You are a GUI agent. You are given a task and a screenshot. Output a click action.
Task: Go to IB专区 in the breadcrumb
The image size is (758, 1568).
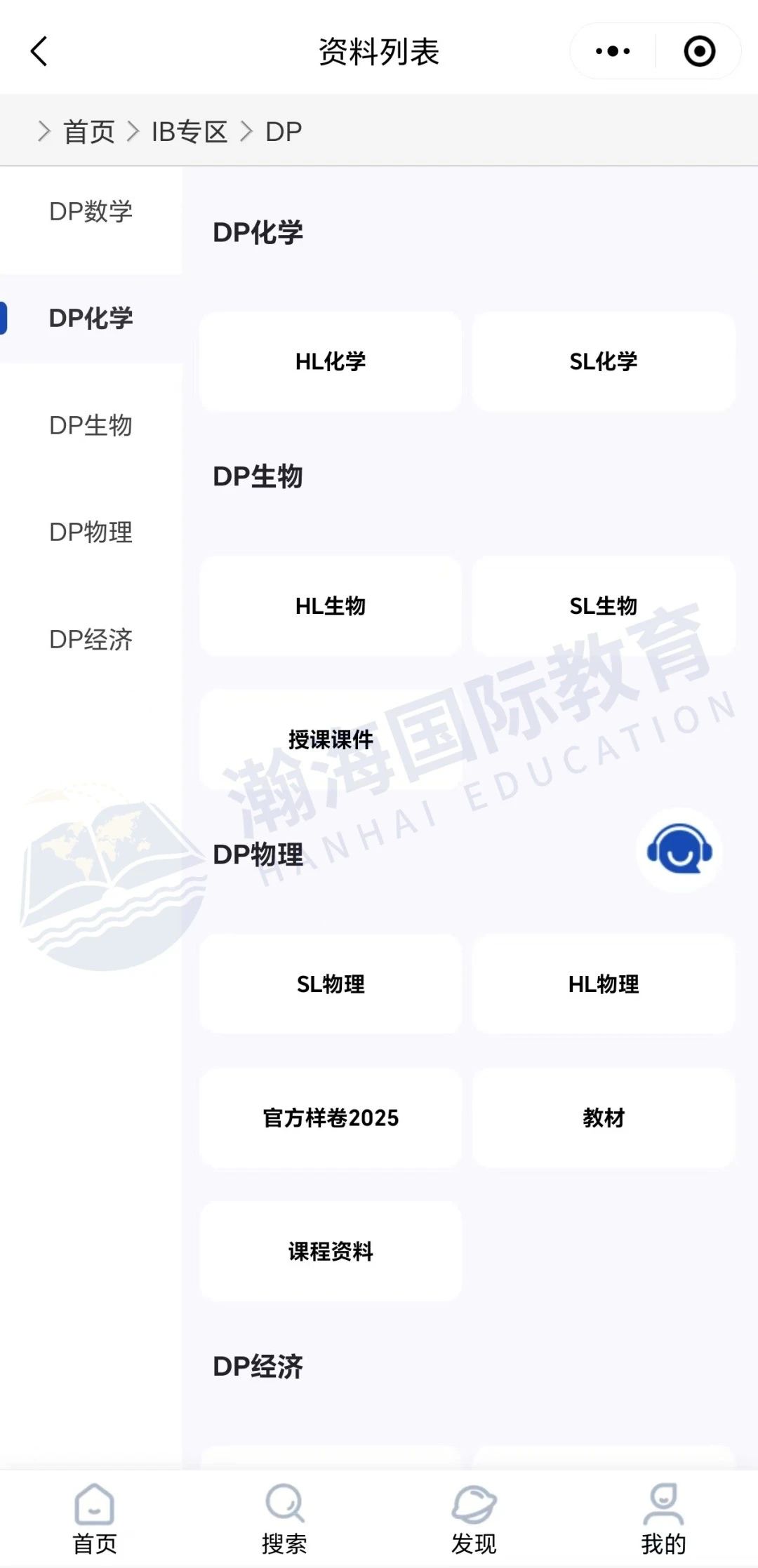point(189,131)
